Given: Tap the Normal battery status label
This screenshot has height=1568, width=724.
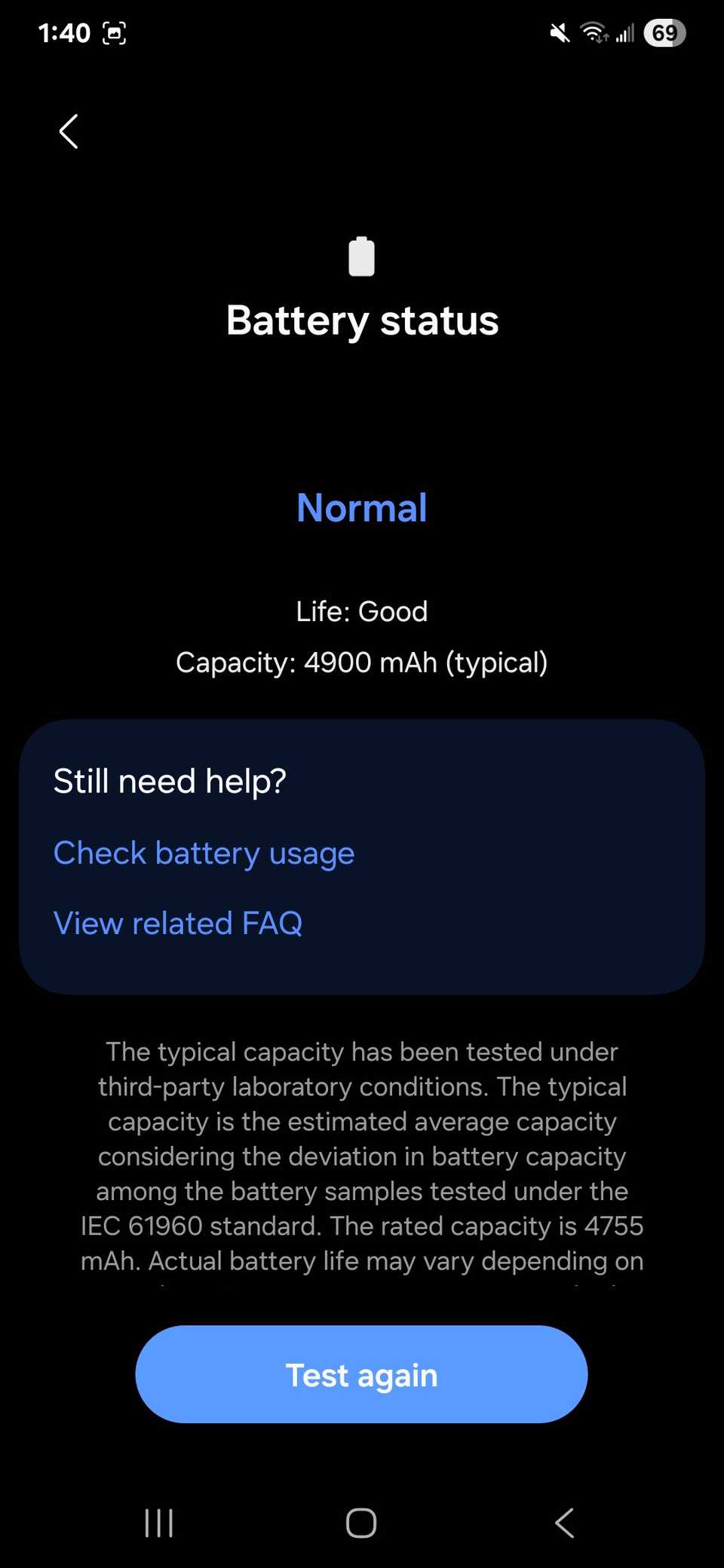Looking at the screenshot, I should (x=361, y=508).
